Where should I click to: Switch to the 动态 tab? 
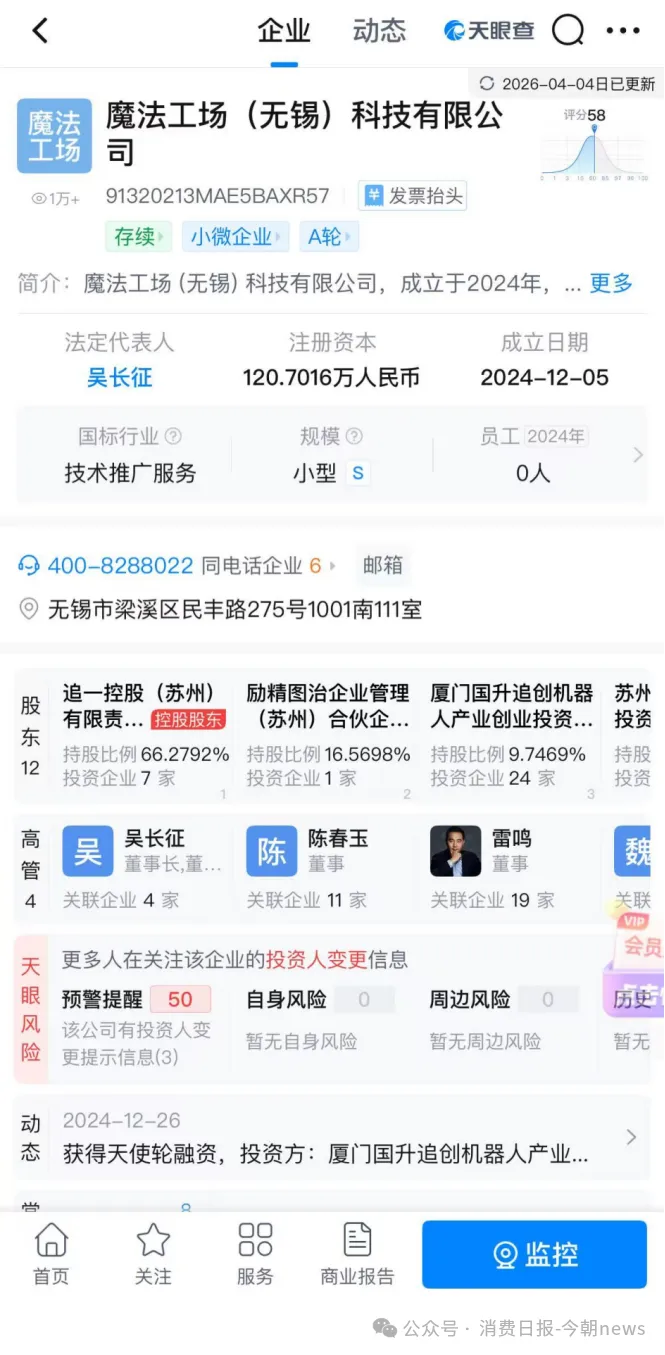(379, 31)
